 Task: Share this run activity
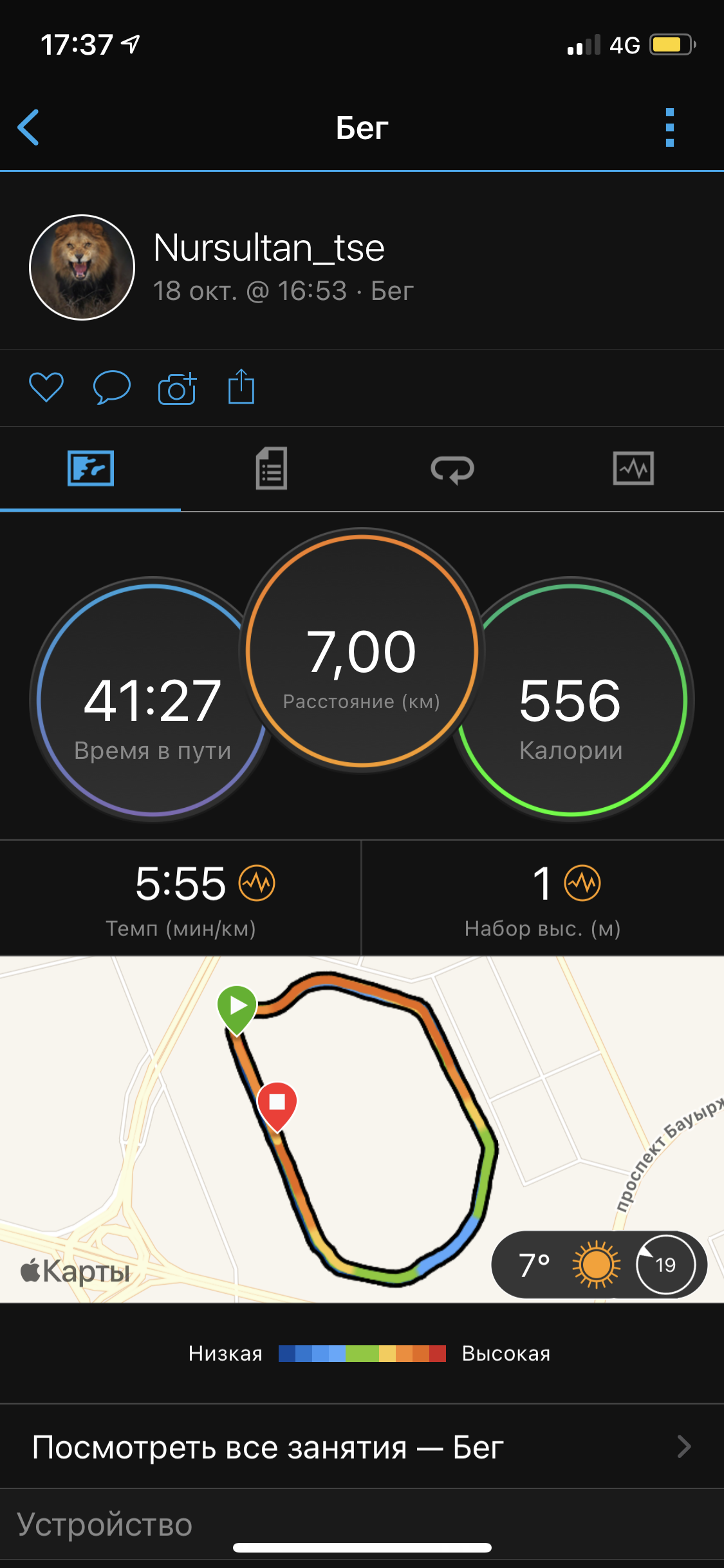click(241, 387)
